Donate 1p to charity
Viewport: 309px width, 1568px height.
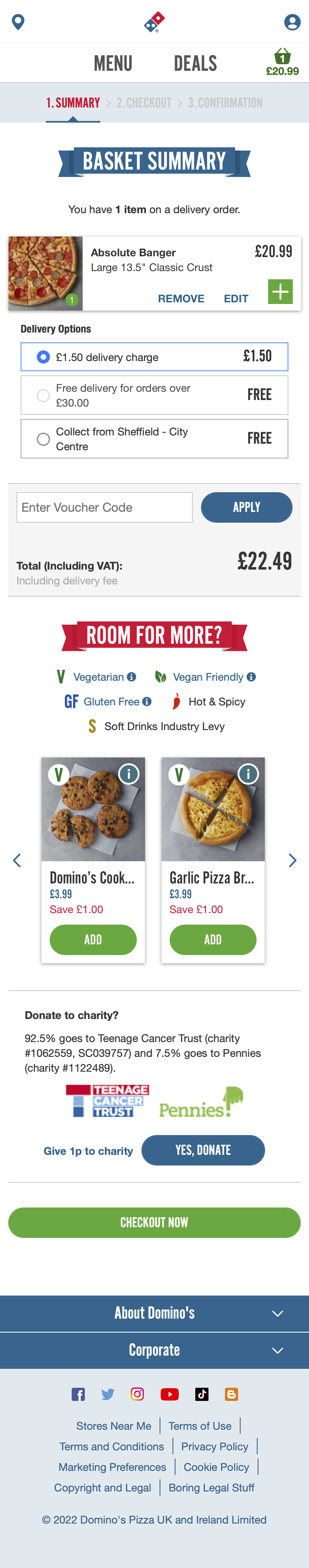pyautogui.click(x=203, y=1150)
